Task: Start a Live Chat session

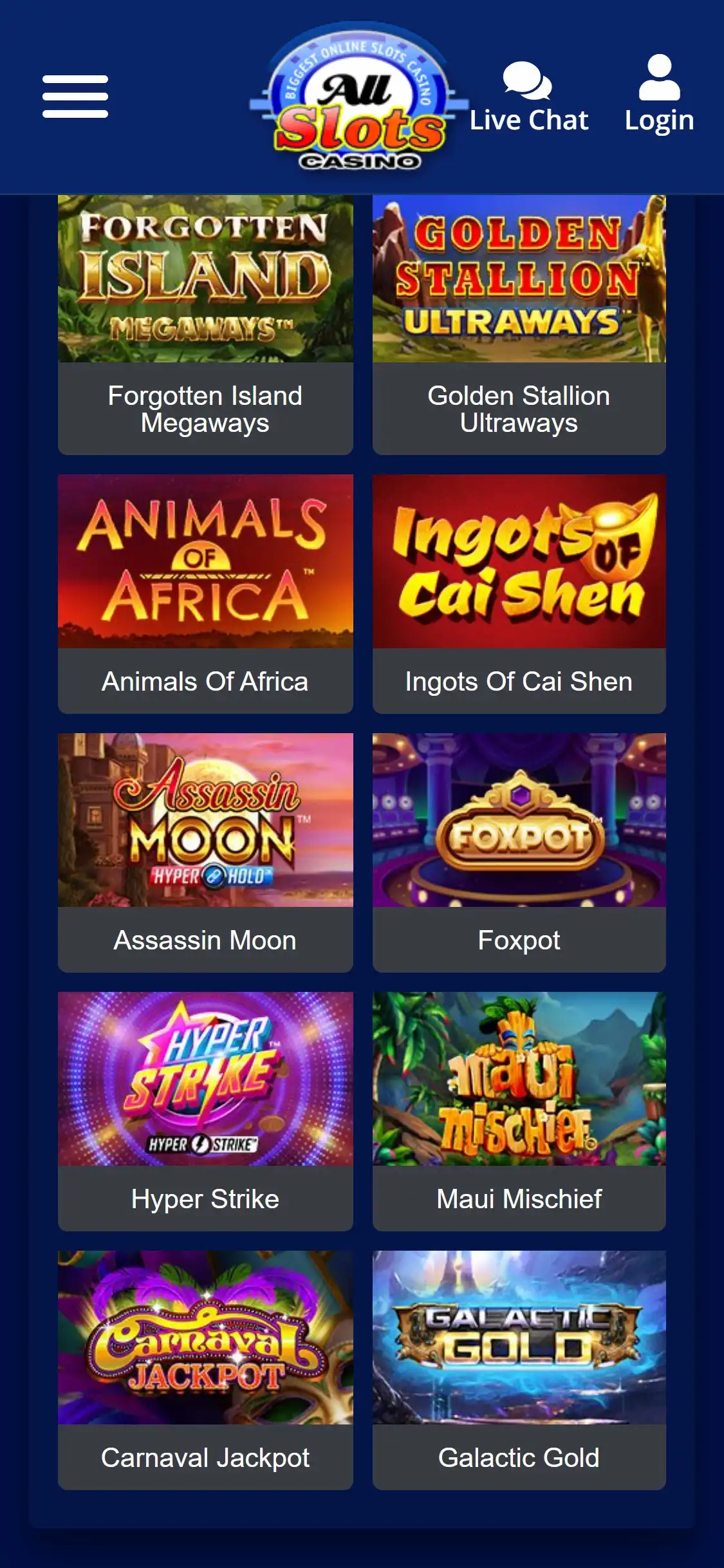Action: pyautogui.click(x=528, y=97)
